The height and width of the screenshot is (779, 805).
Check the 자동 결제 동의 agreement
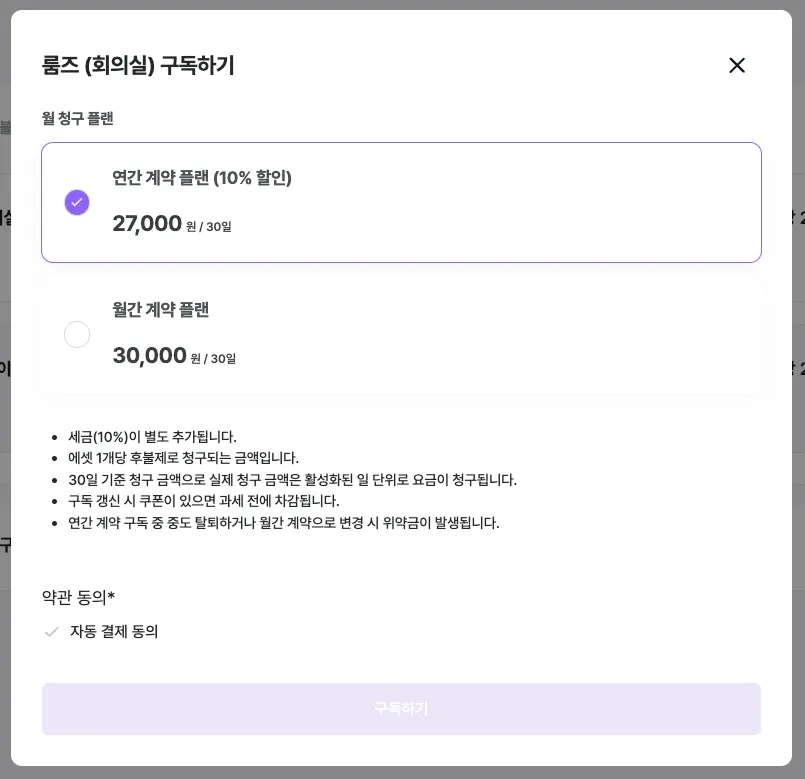coord(52,632)
